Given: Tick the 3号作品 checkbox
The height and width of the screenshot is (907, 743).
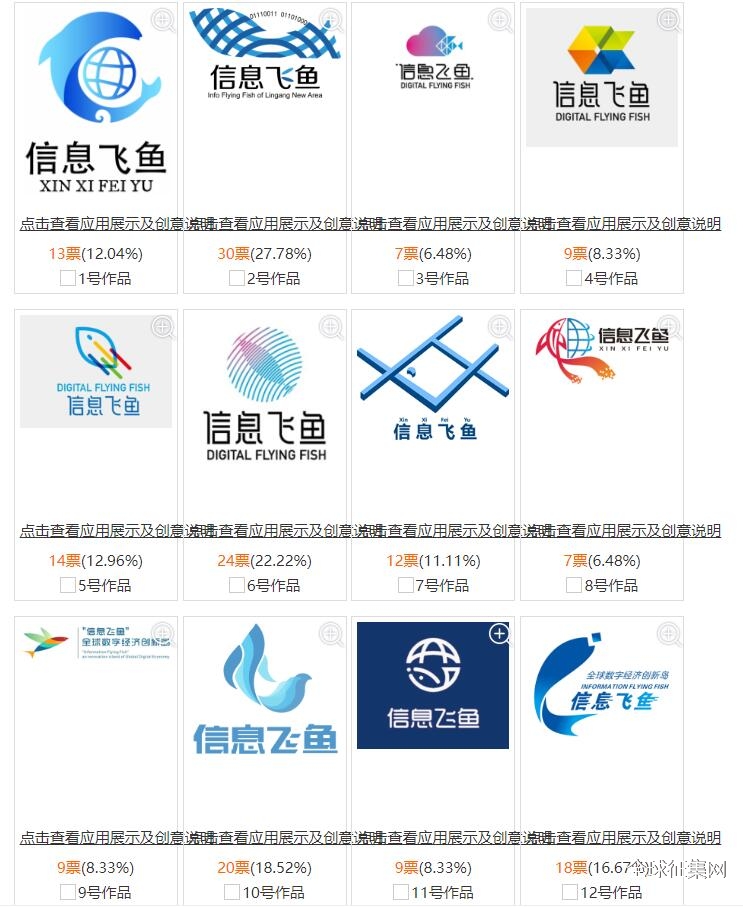Looking at the screenshot, I should (405, 278).
